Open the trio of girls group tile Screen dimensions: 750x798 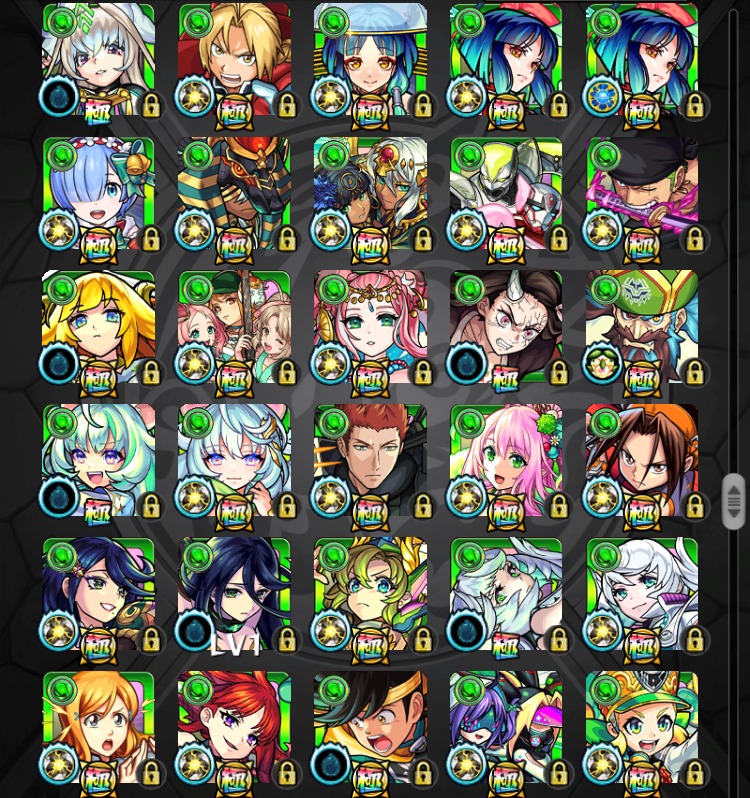(234, 327)
